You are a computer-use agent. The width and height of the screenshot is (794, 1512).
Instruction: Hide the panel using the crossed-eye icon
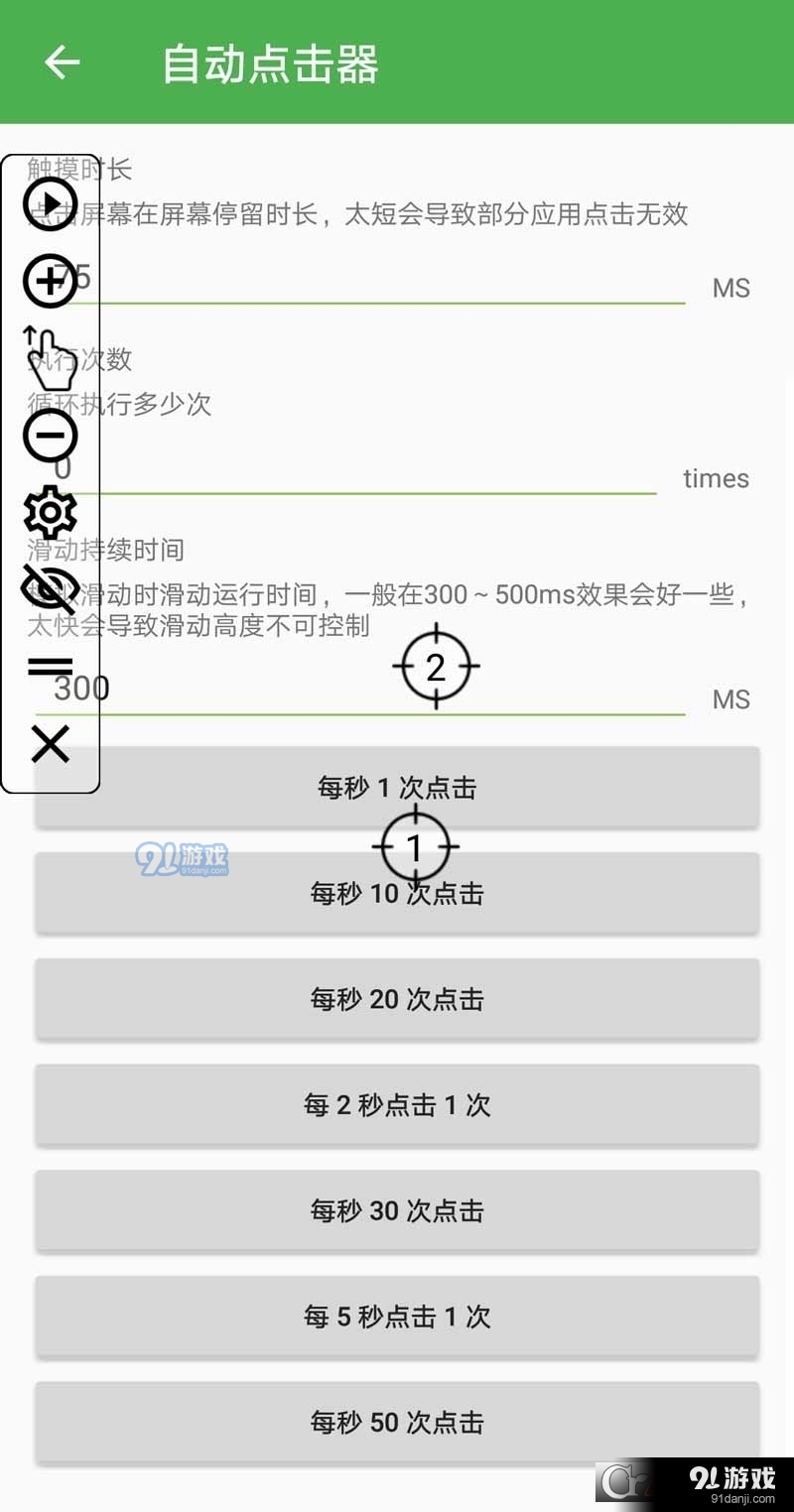point(48,587)
